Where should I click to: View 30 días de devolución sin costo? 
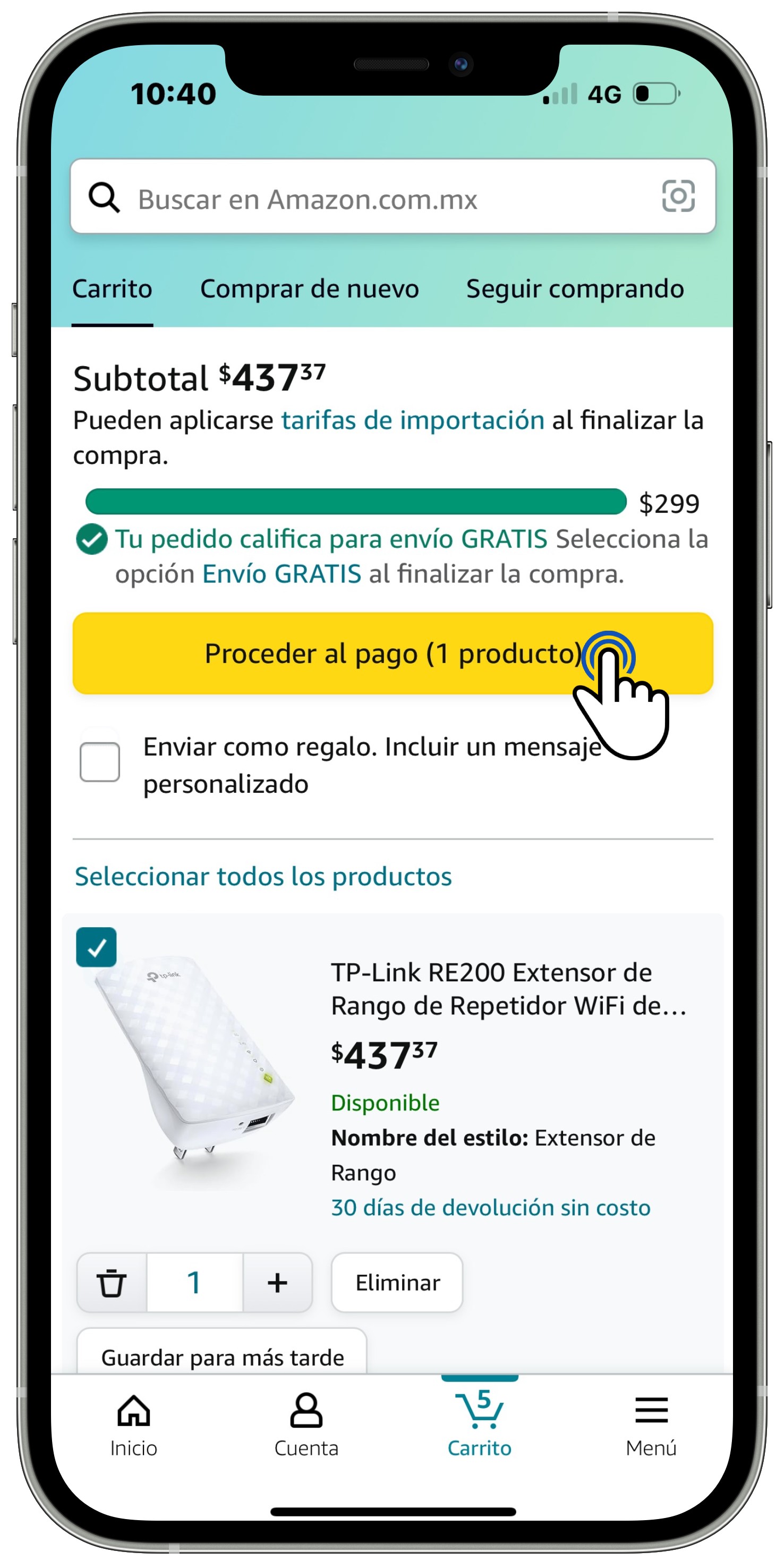[x=490, y=1208]
